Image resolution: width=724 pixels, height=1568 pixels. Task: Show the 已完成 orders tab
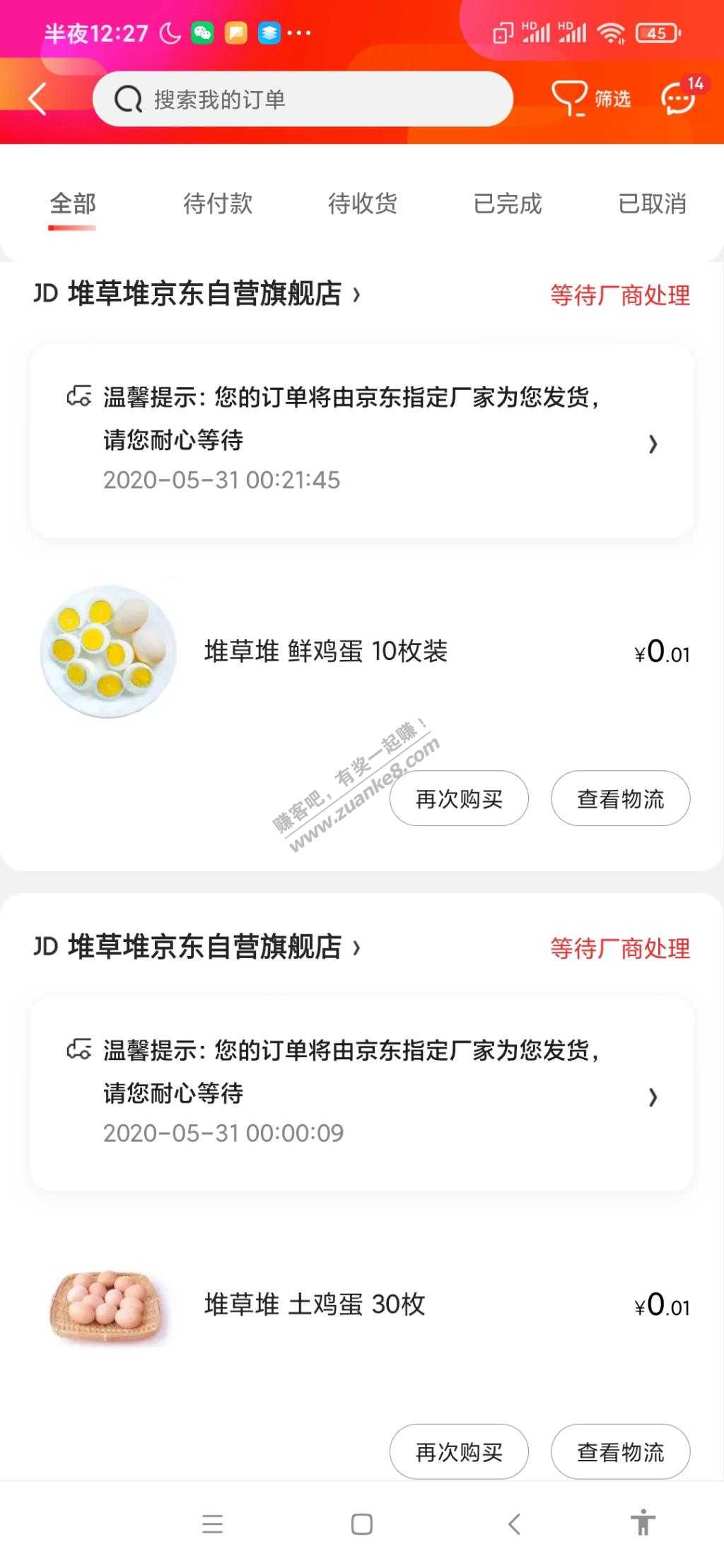[x=507, y=204]
